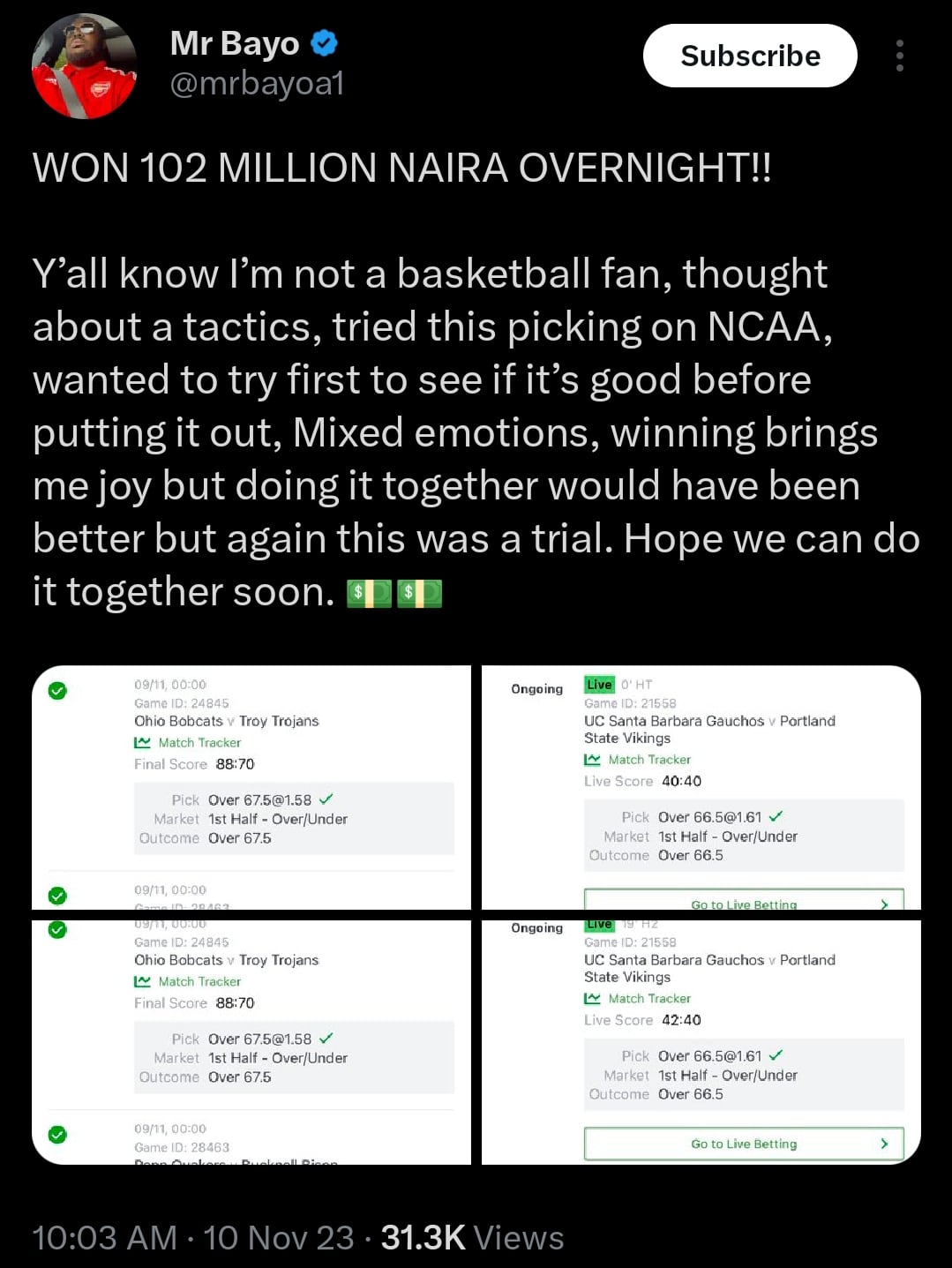The image size is (952, 1268).
Task: Open the bottom-left image showing Game ID 28463
Action: (x=251, y=1041)
